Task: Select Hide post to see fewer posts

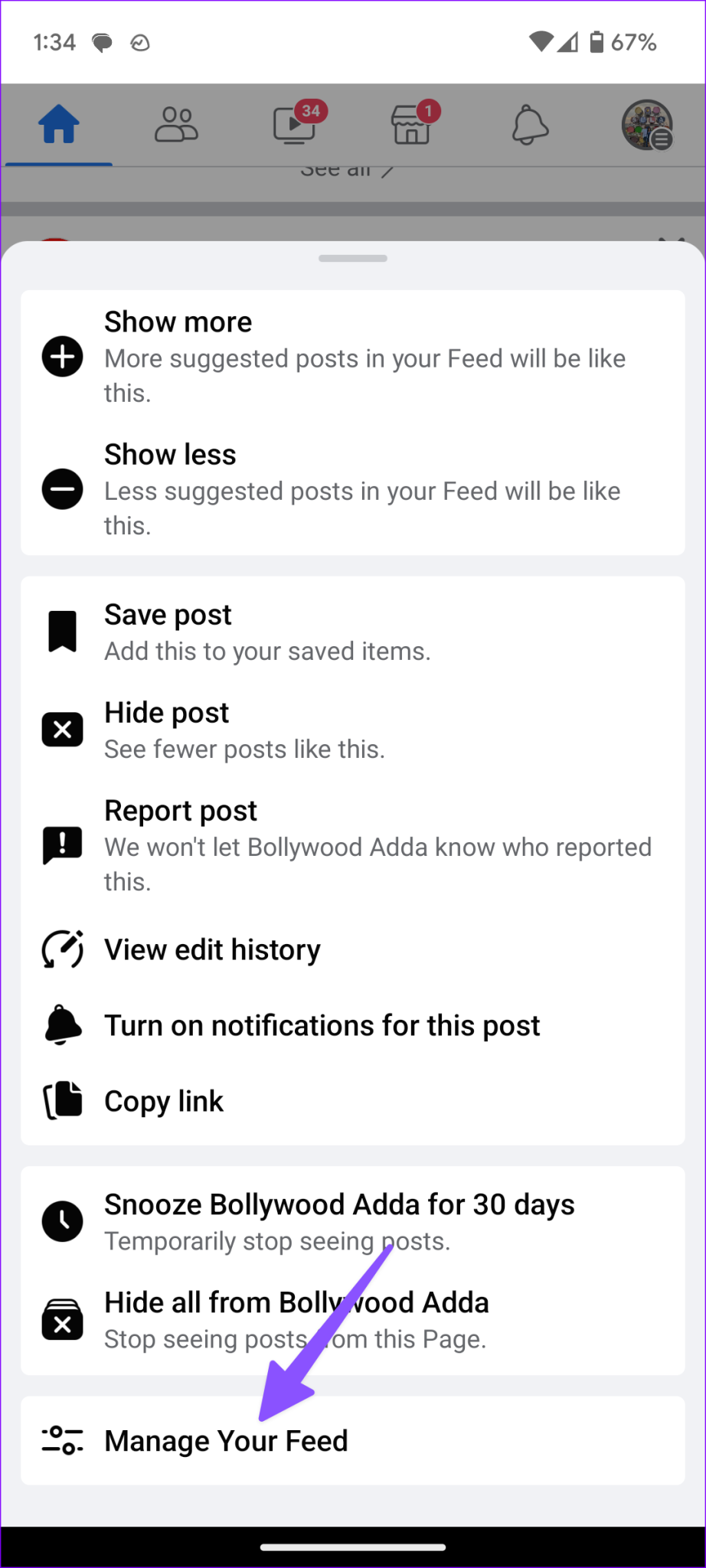Action: [245, 728]
